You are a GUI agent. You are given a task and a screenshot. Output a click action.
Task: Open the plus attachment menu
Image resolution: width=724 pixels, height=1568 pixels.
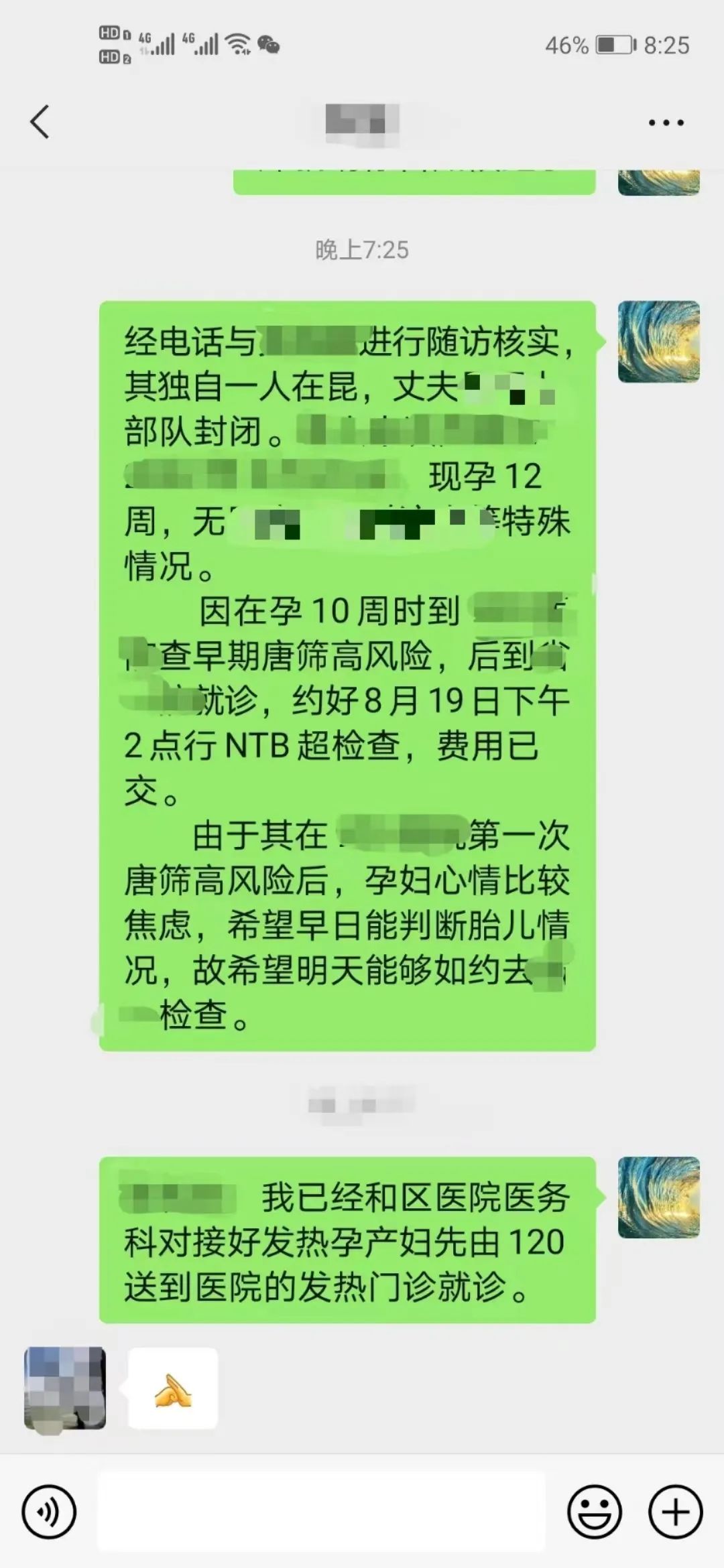[x=675, y=1512]
